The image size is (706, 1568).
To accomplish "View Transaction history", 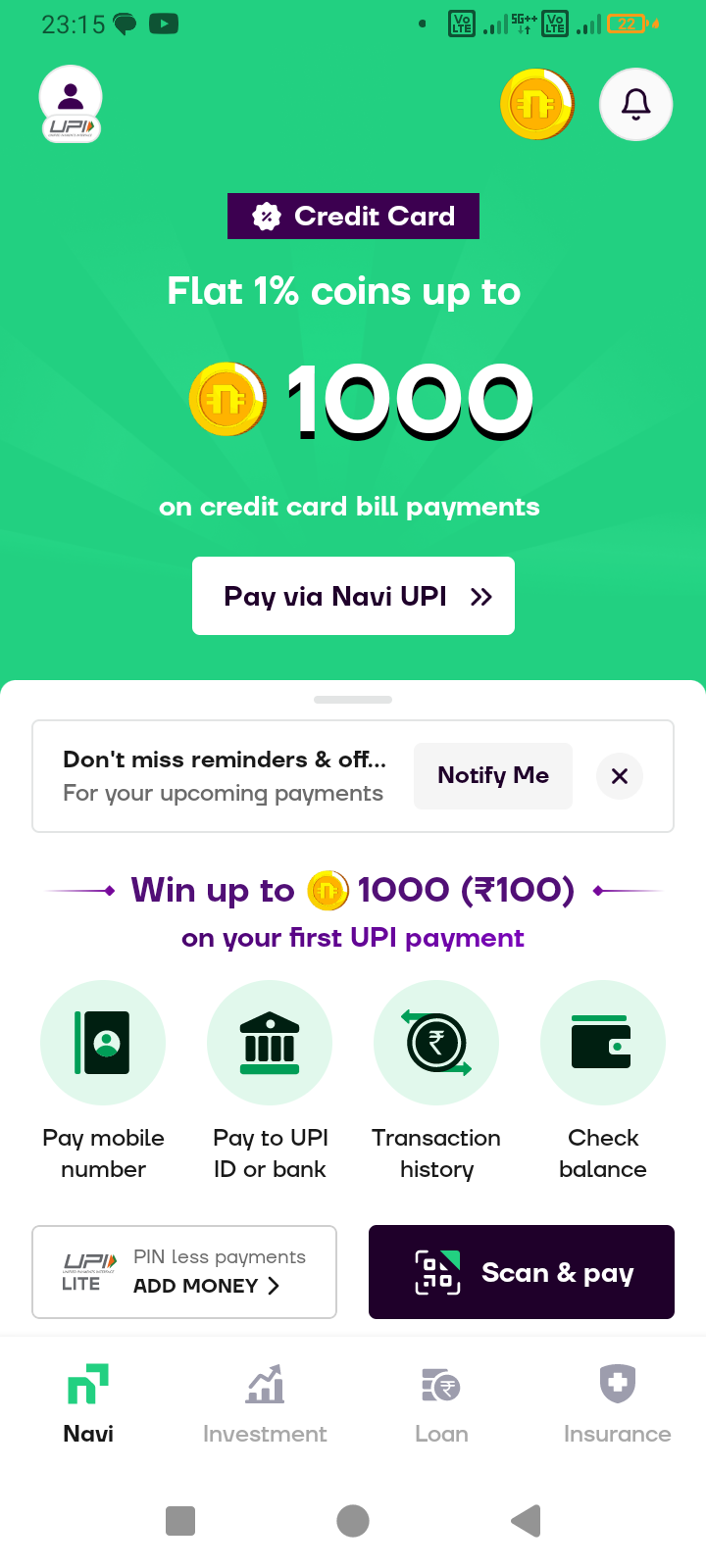I will tap(436, 1082).
